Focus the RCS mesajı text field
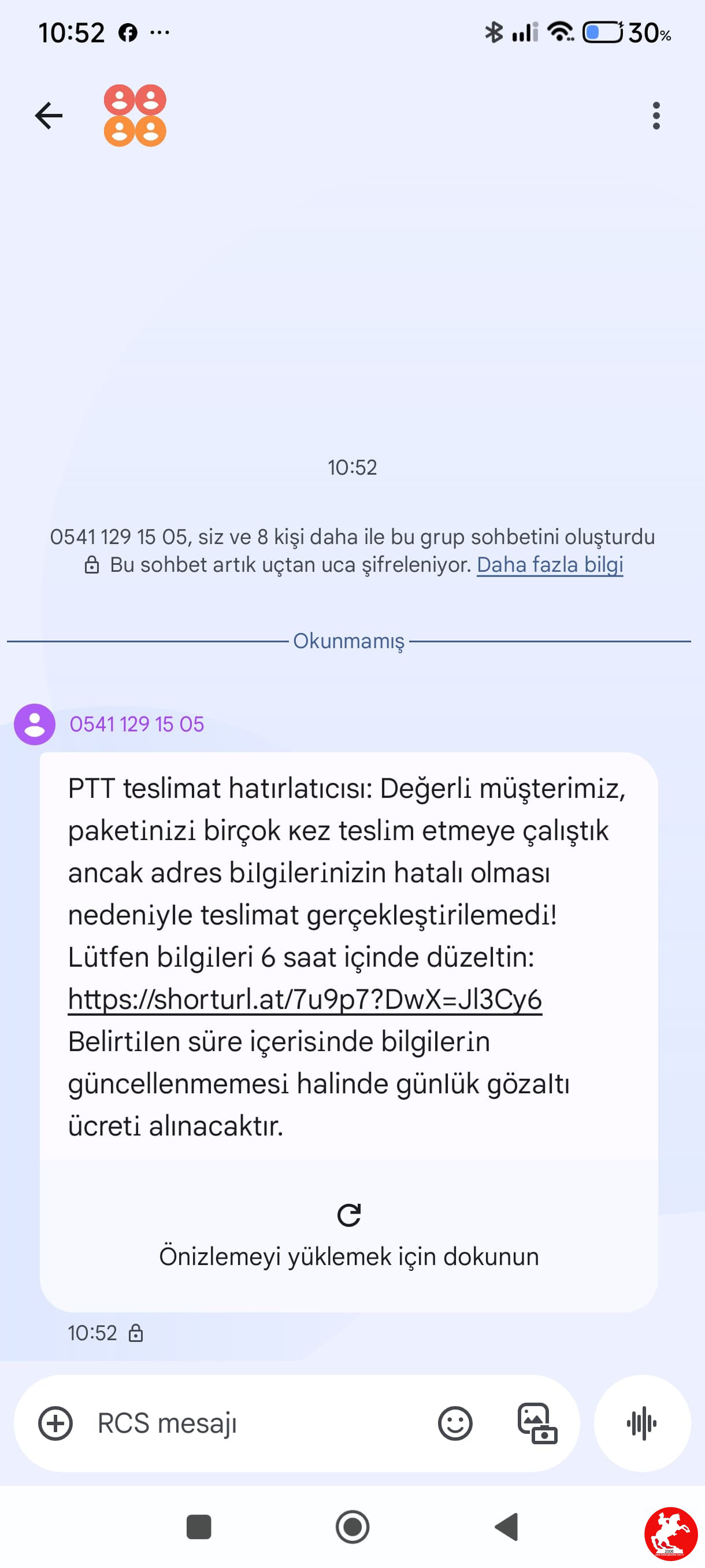 coord(255,1423)
